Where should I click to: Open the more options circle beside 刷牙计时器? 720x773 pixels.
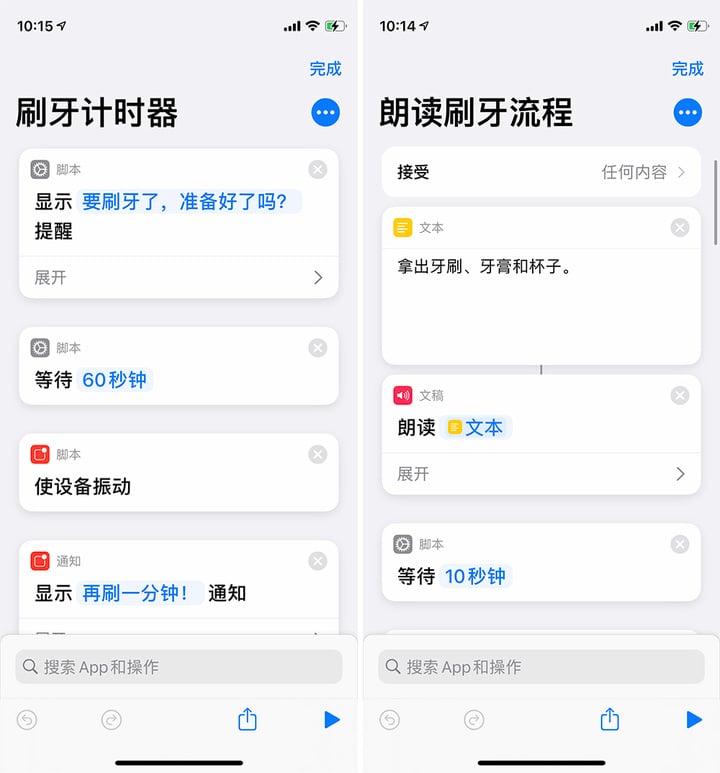tap(325, 112)
